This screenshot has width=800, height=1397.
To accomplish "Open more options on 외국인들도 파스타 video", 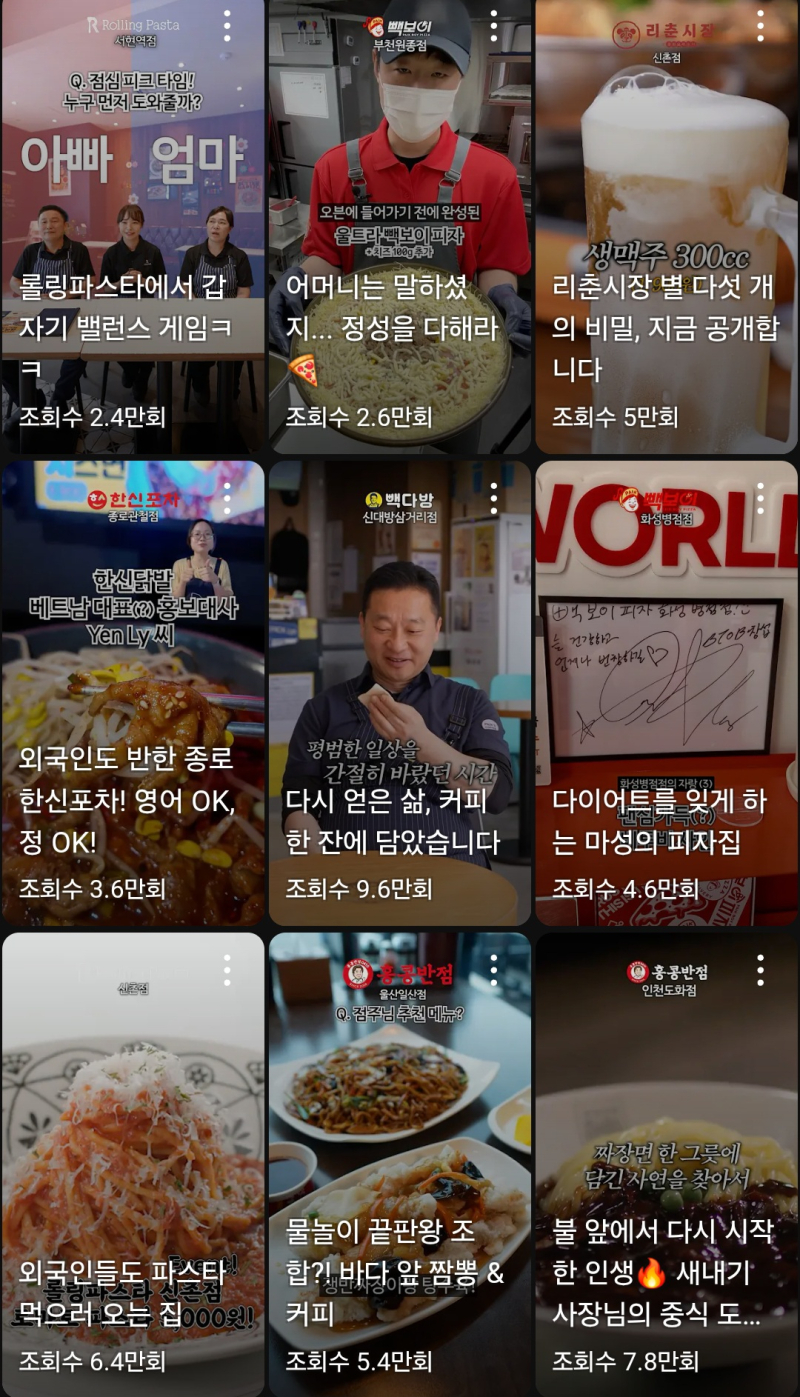I will [227, 970].
